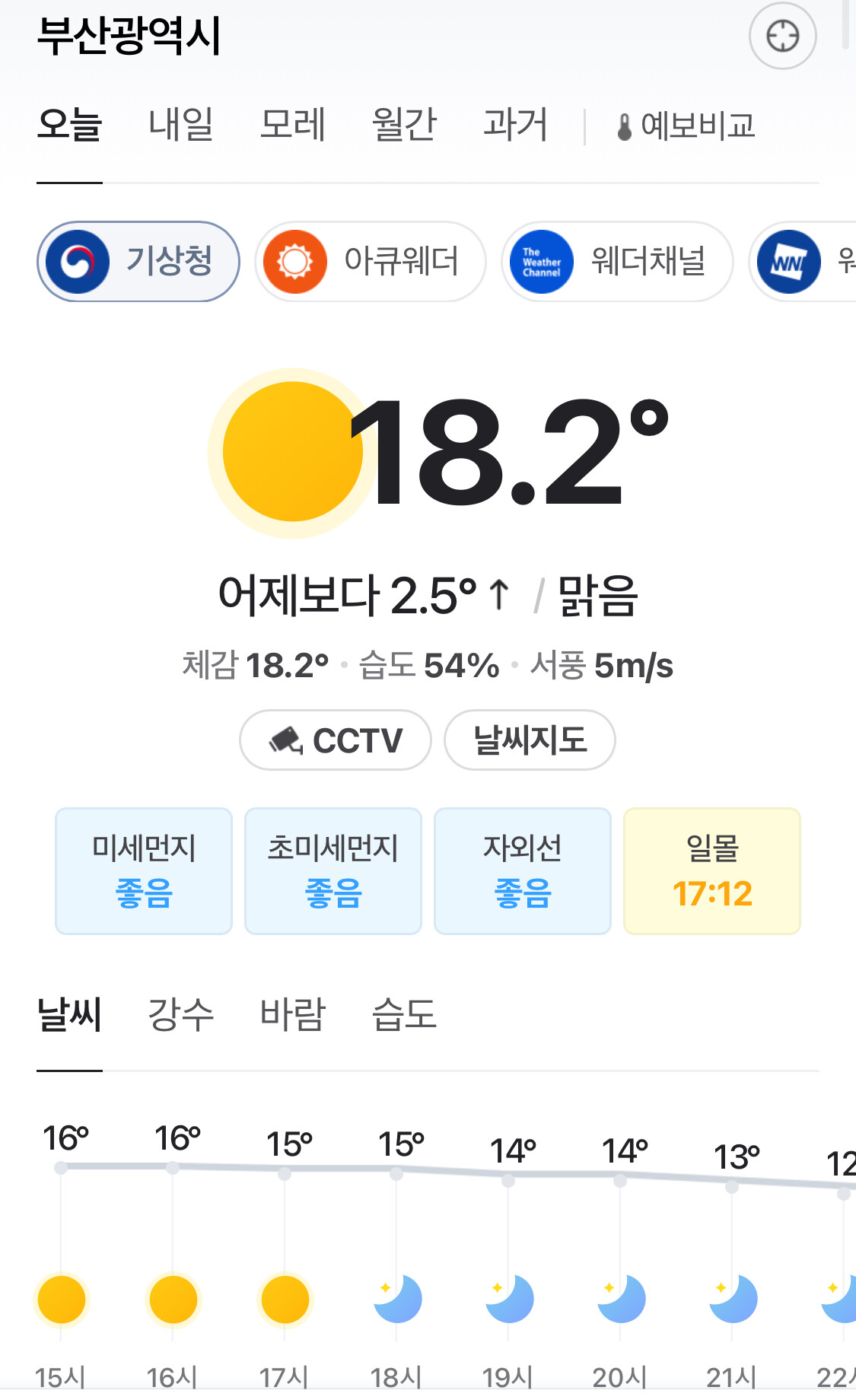Open the 과거 past weather tab
This screenshot has width=856, height=1400.
point(515,124)
